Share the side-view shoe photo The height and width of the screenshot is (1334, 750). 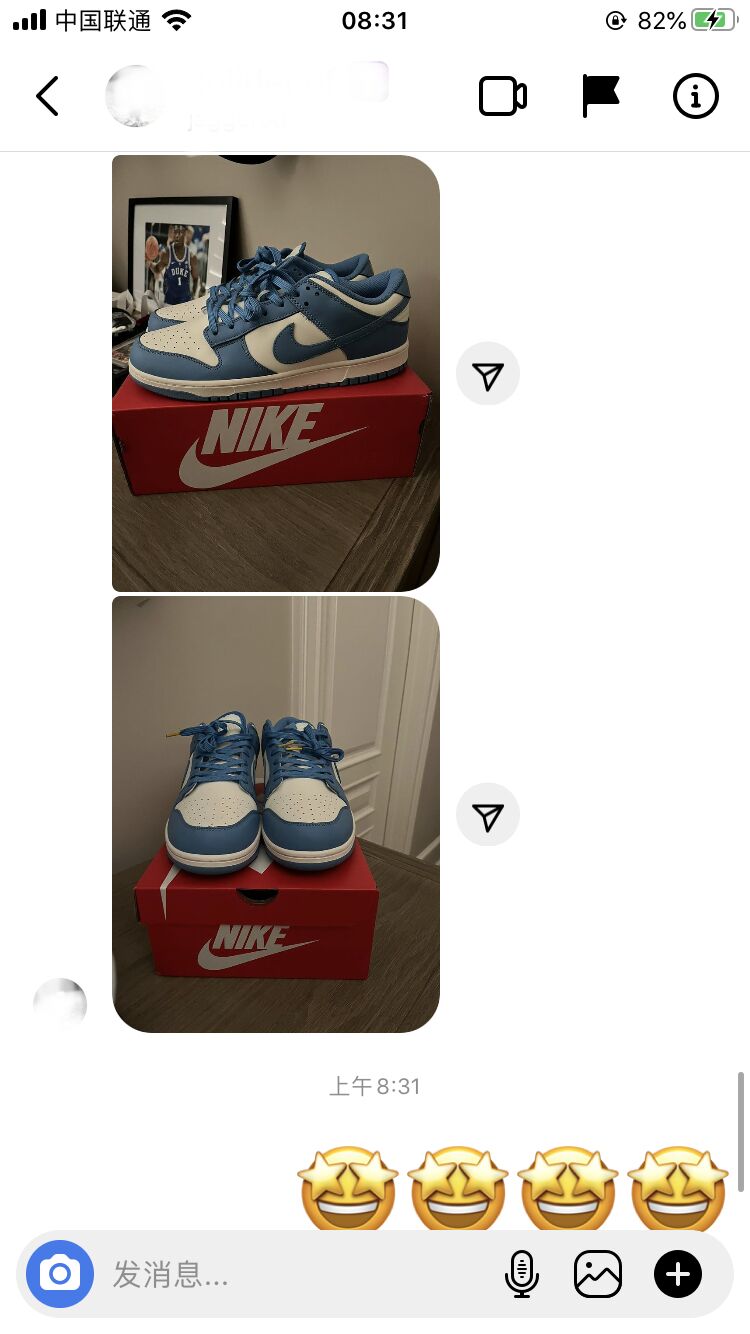[488, 374]
